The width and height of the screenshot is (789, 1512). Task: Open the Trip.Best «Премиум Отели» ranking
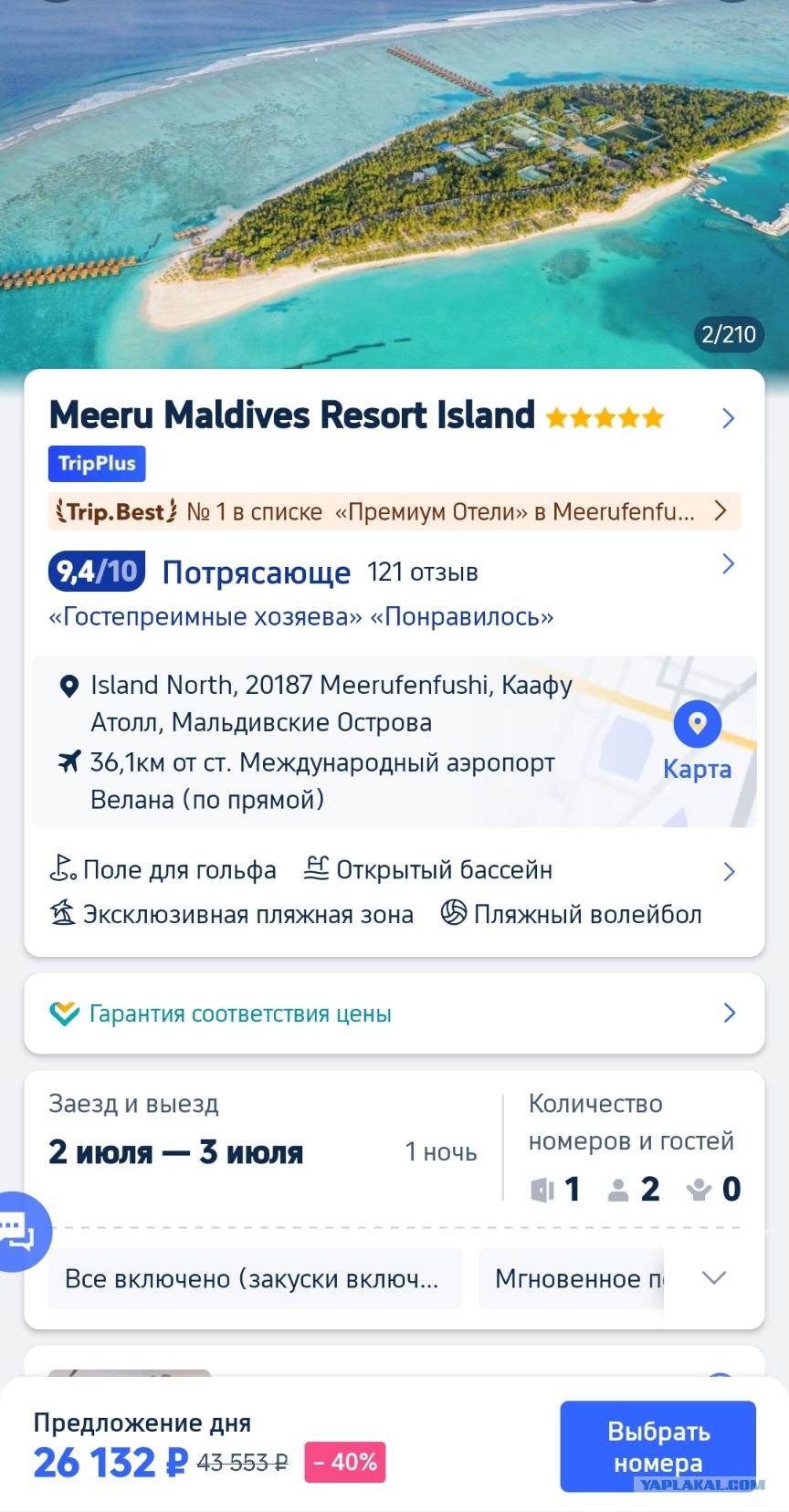click(x=393, y=511)
